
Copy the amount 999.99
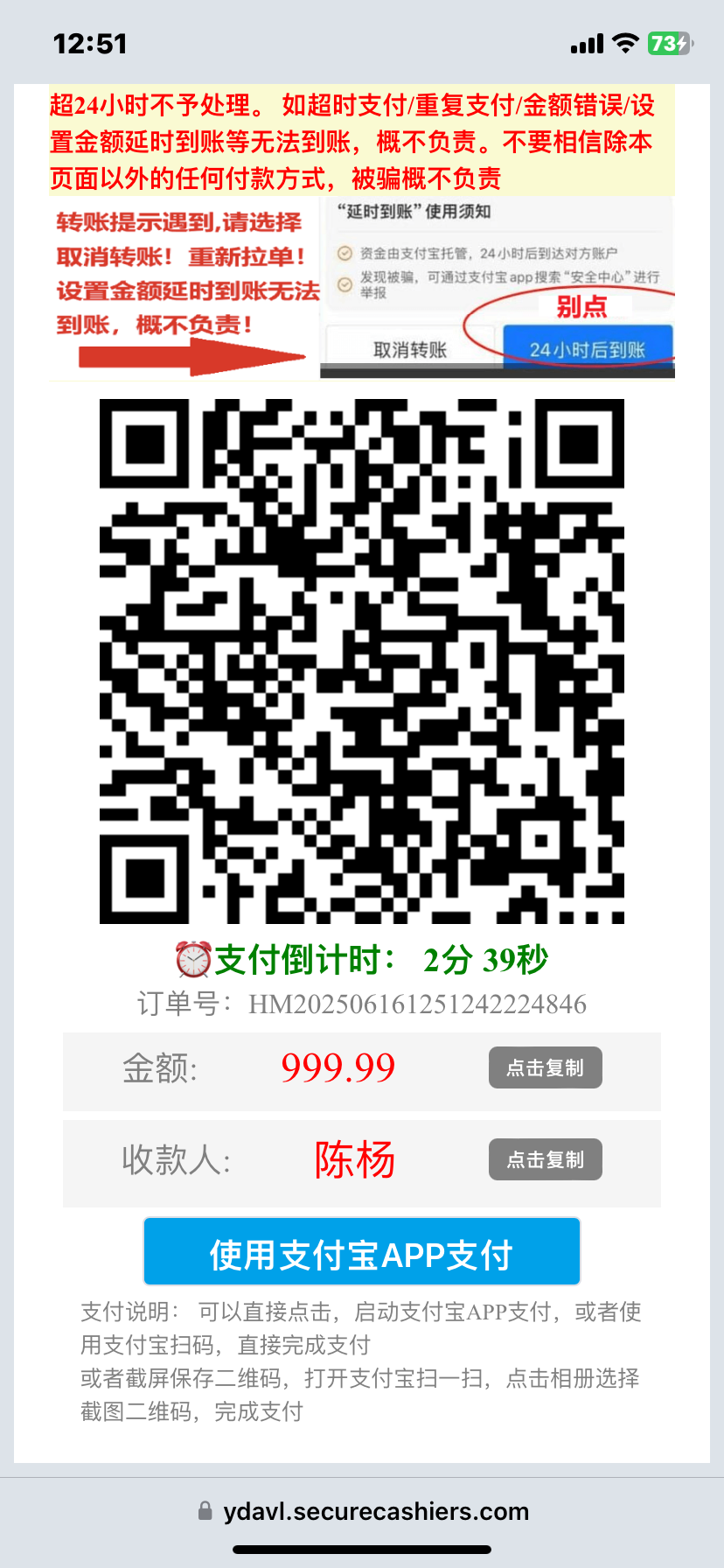click(x=545, y=1067)
